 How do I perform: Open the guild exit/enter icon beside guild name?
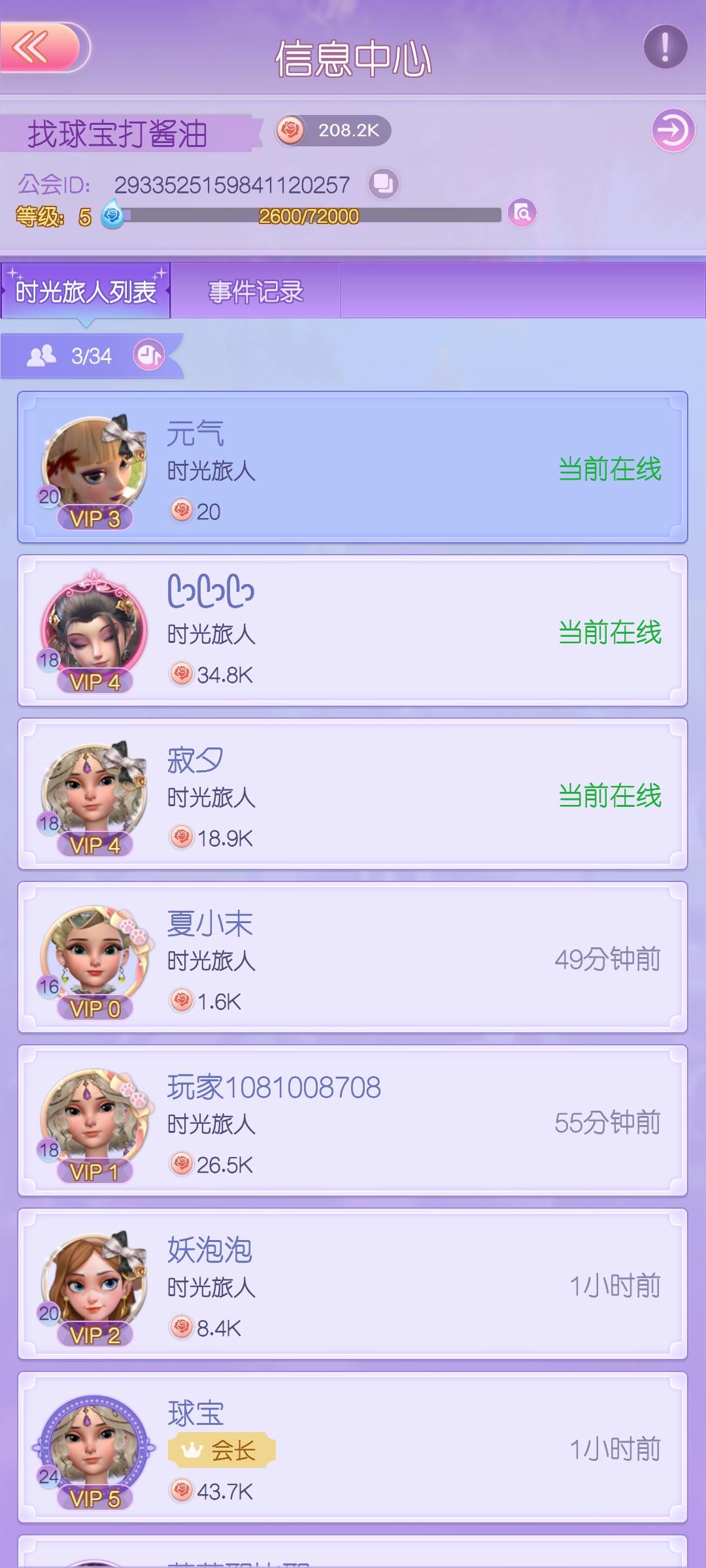pyautogui.click(x=673, y=129)
